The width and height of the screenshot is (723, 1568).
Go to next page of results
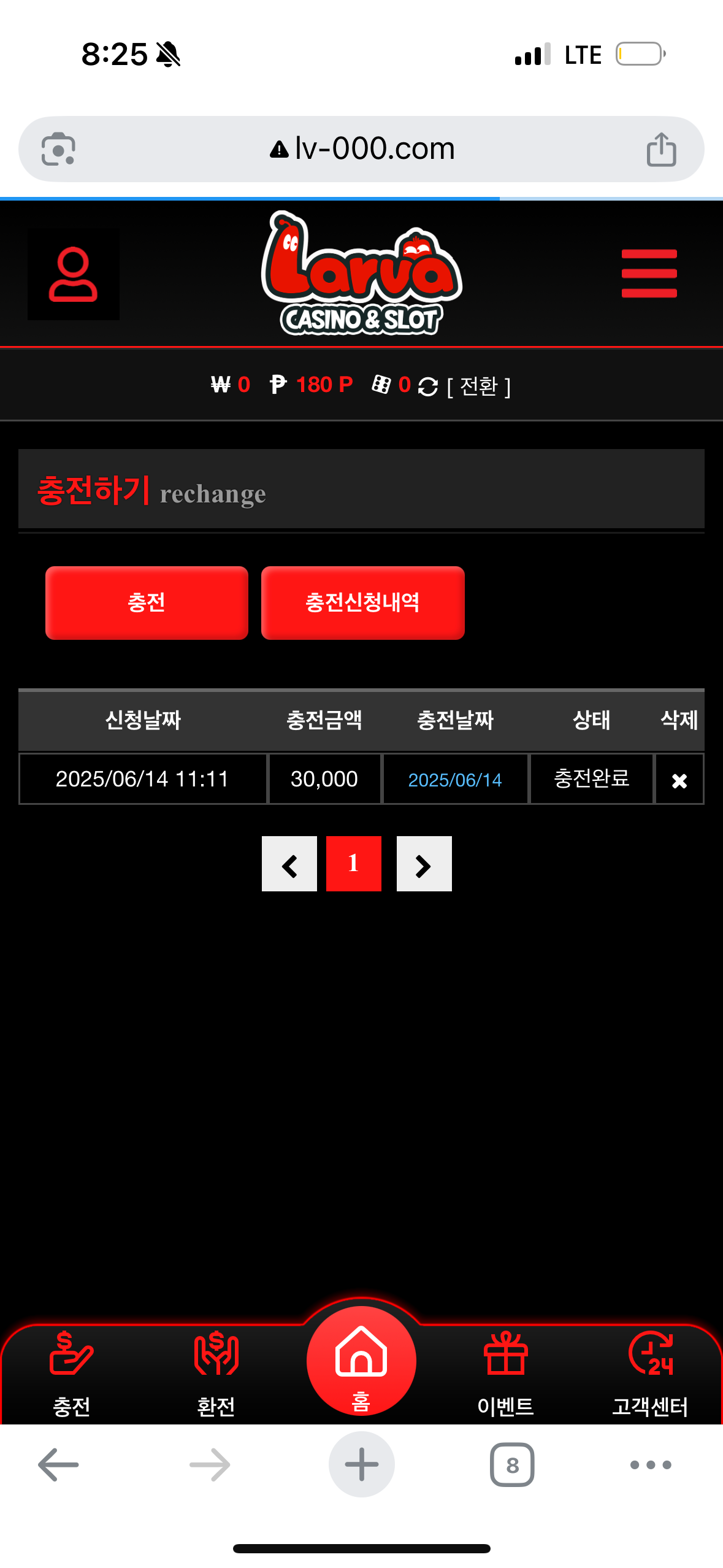click(424, 864)
